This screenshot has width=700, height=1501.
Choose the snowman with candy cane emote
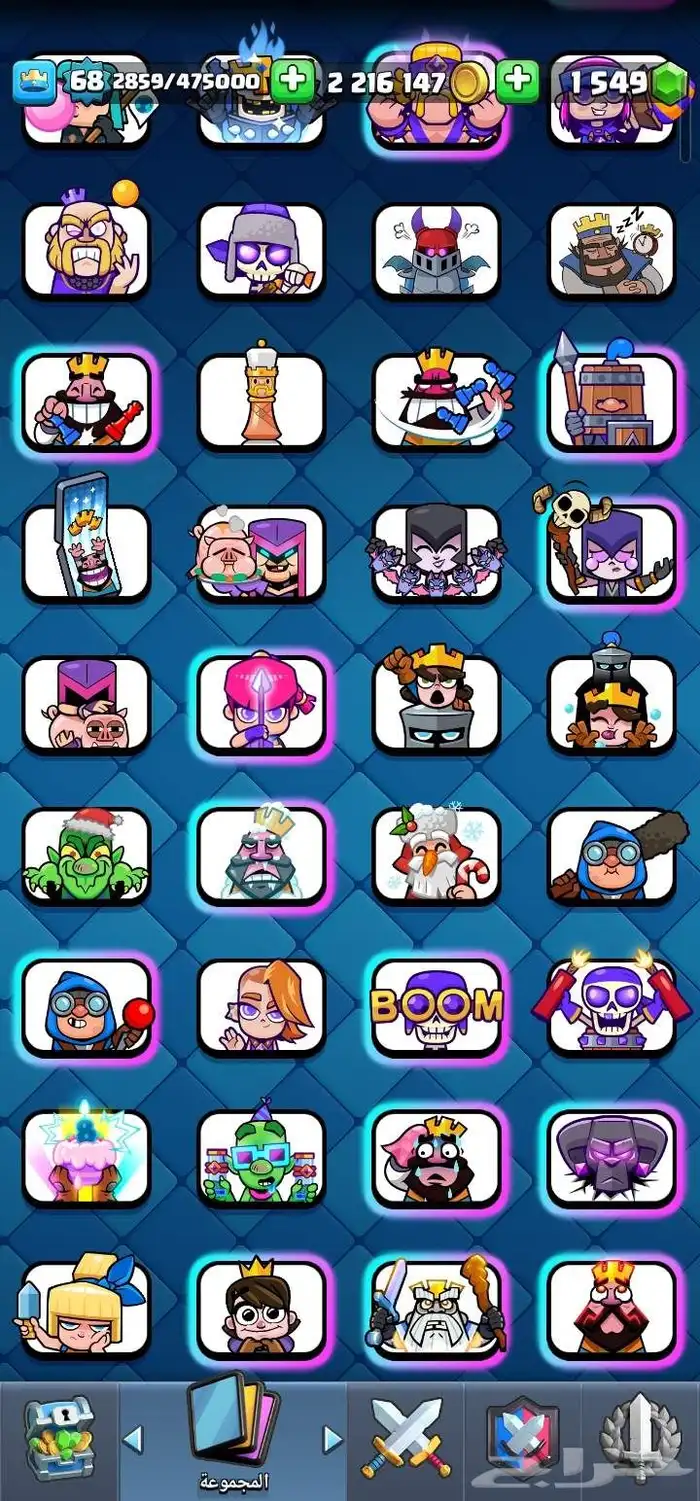click(x=437, y=855)
